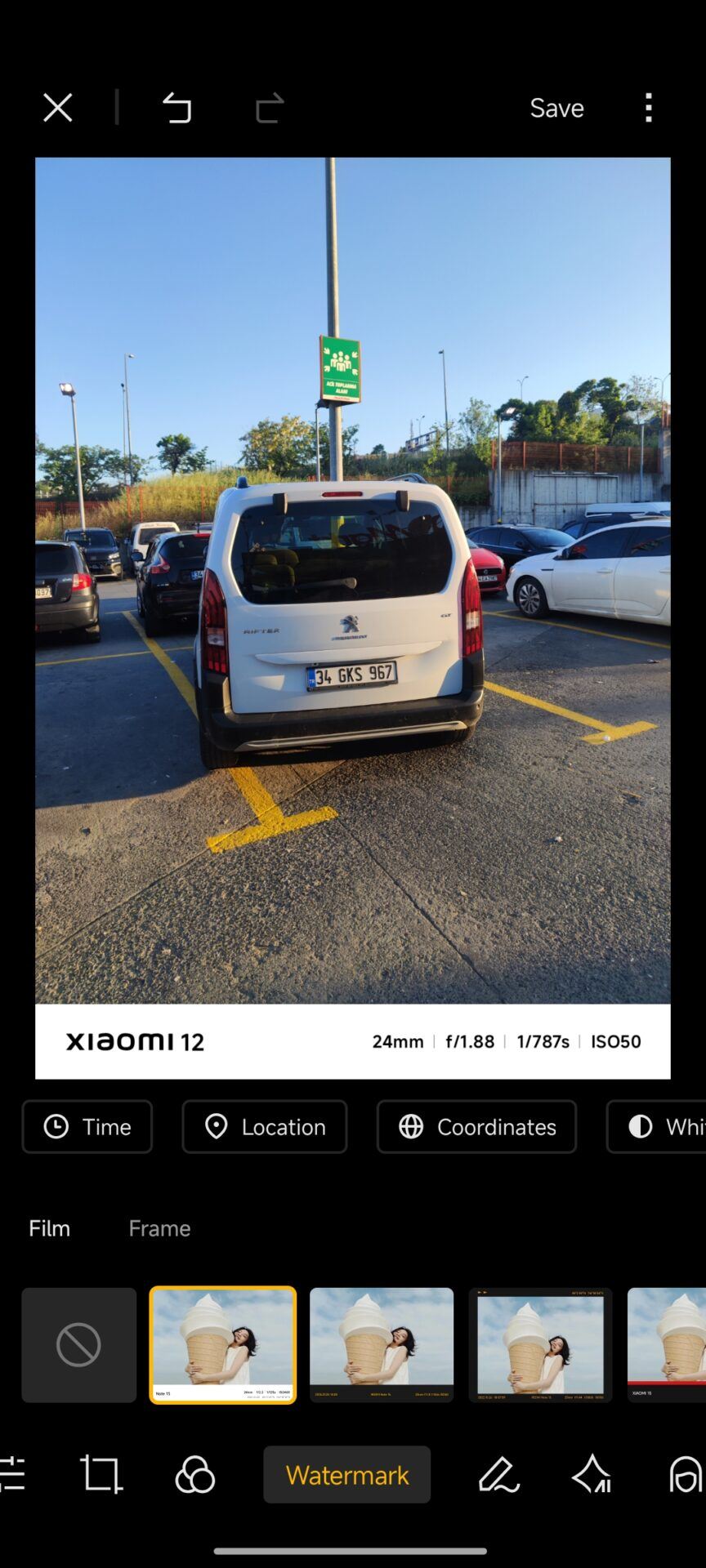Image resolution: width=706 pixels, height=1568 pixels.
Task: Save the edited photo
Action: point(556,108)
